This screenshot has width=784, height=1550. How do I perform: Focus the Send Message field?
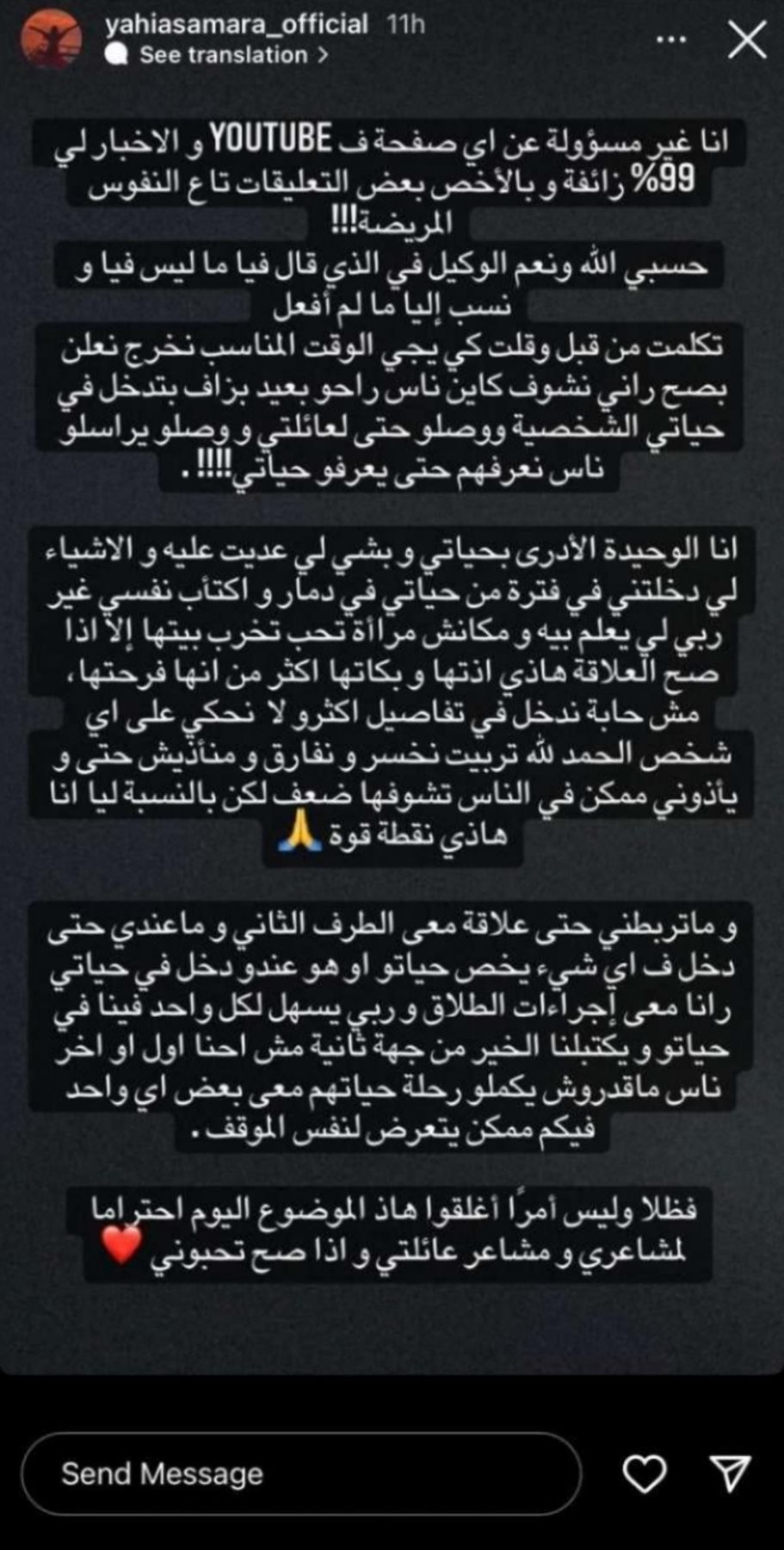tap(301, 1473)
